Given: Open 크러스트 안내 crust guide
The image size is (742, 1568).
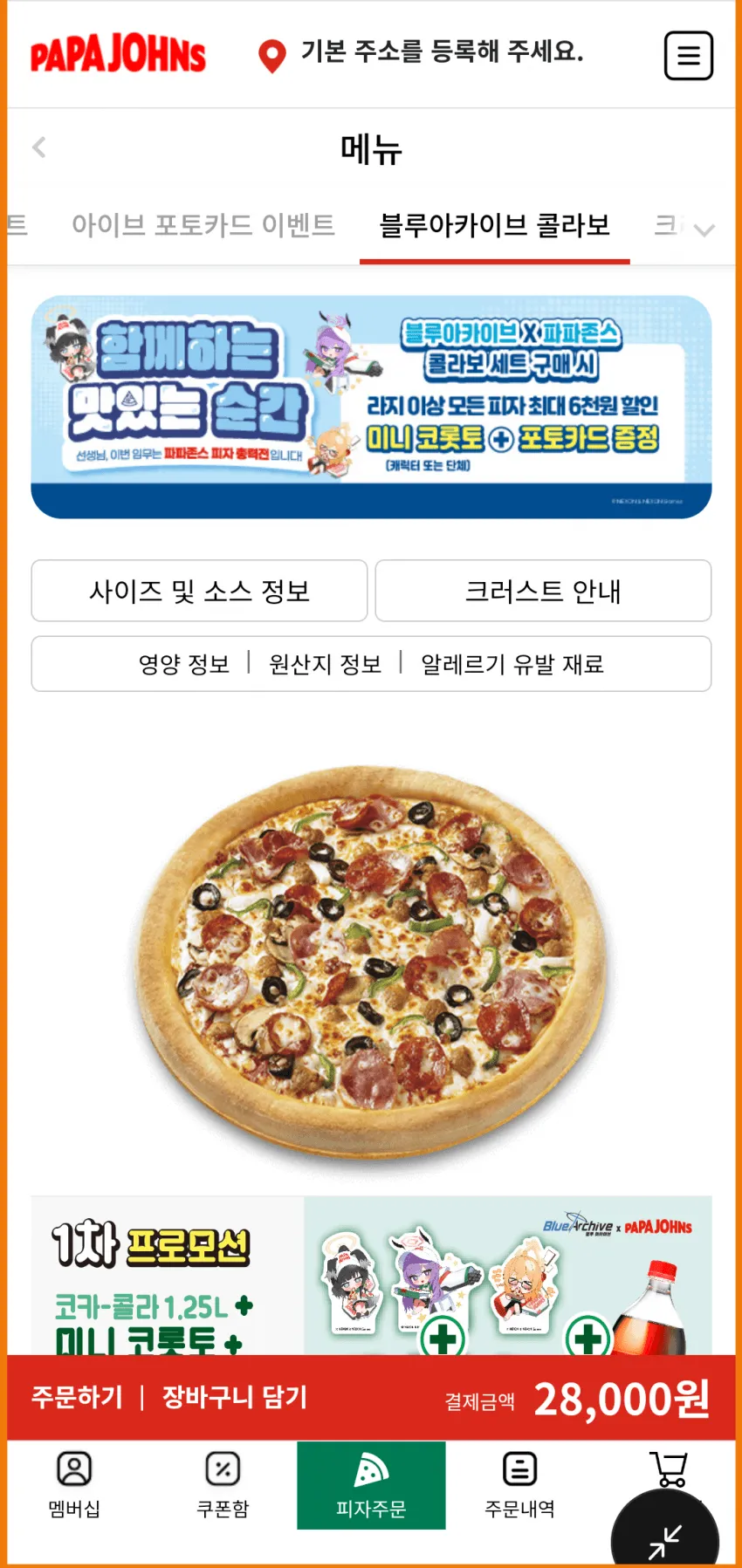Looking at the screenshot, I should (543, 591).
